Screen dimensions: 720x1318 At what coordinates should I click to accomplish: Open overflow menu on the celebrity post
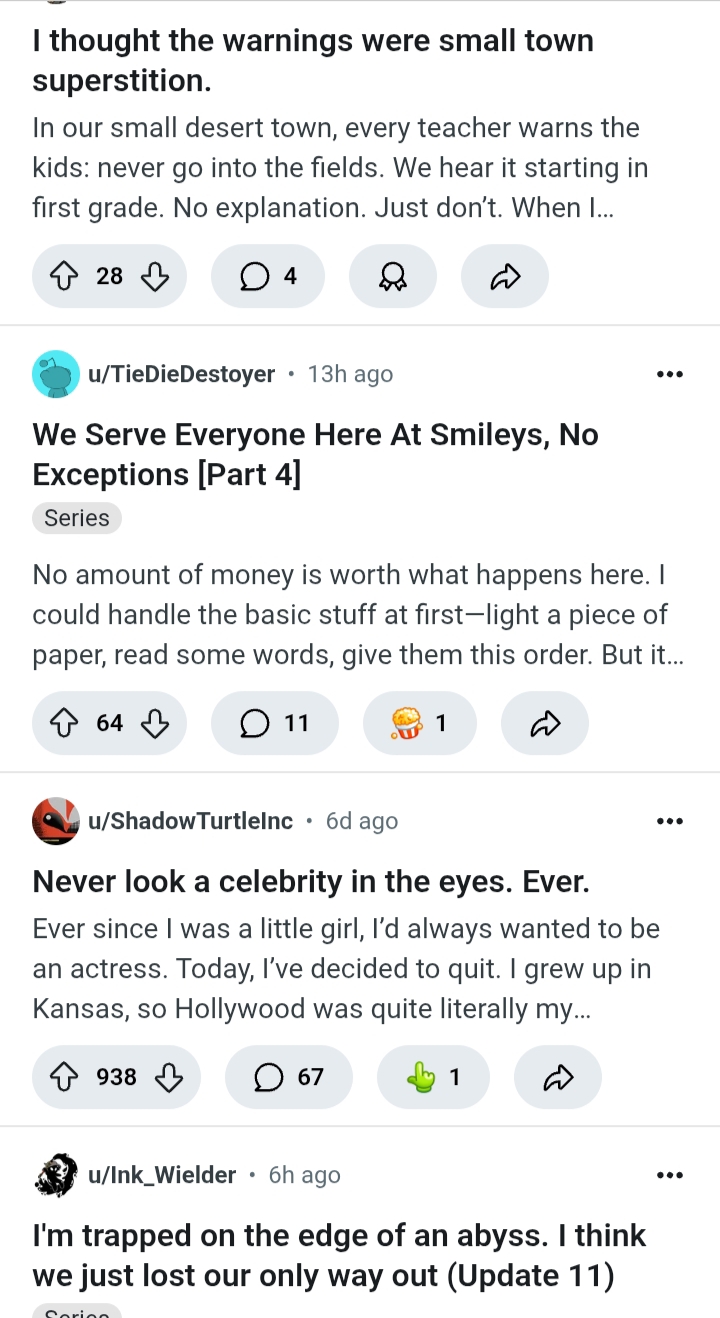[x=669, y=821]
